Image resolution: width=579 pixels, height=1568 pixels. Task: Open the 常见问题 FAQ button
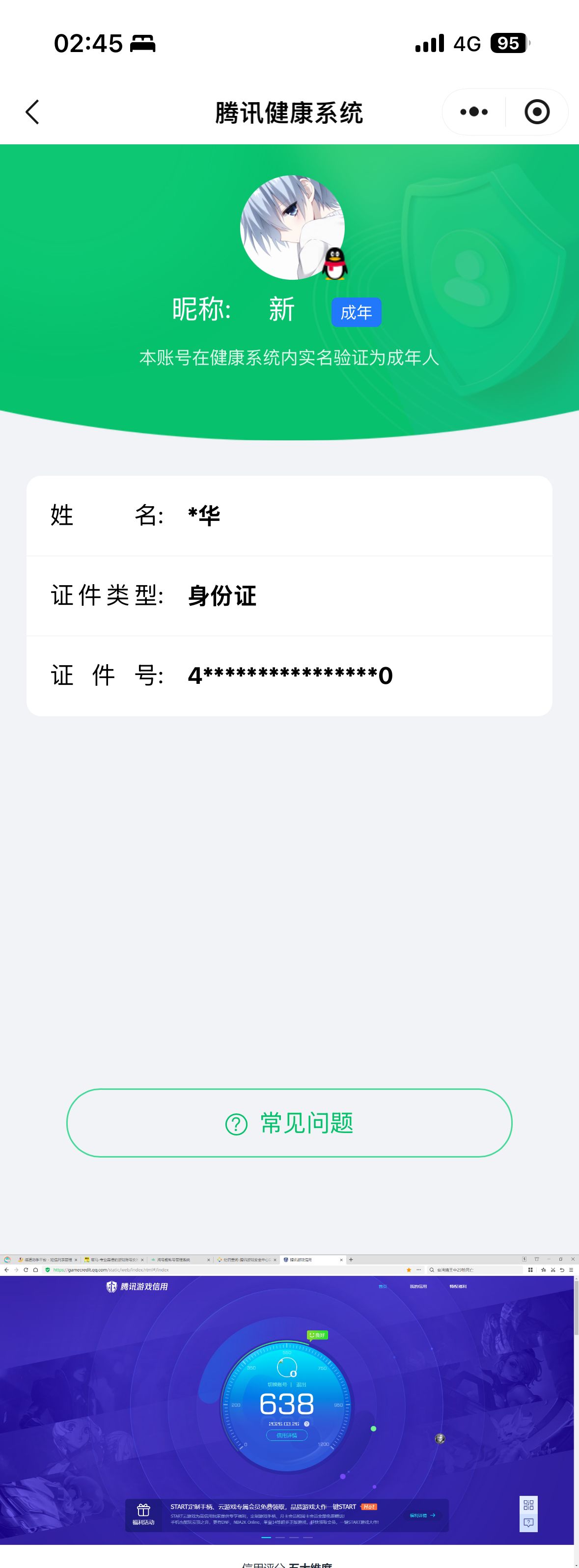click(x=289, y=1123)
